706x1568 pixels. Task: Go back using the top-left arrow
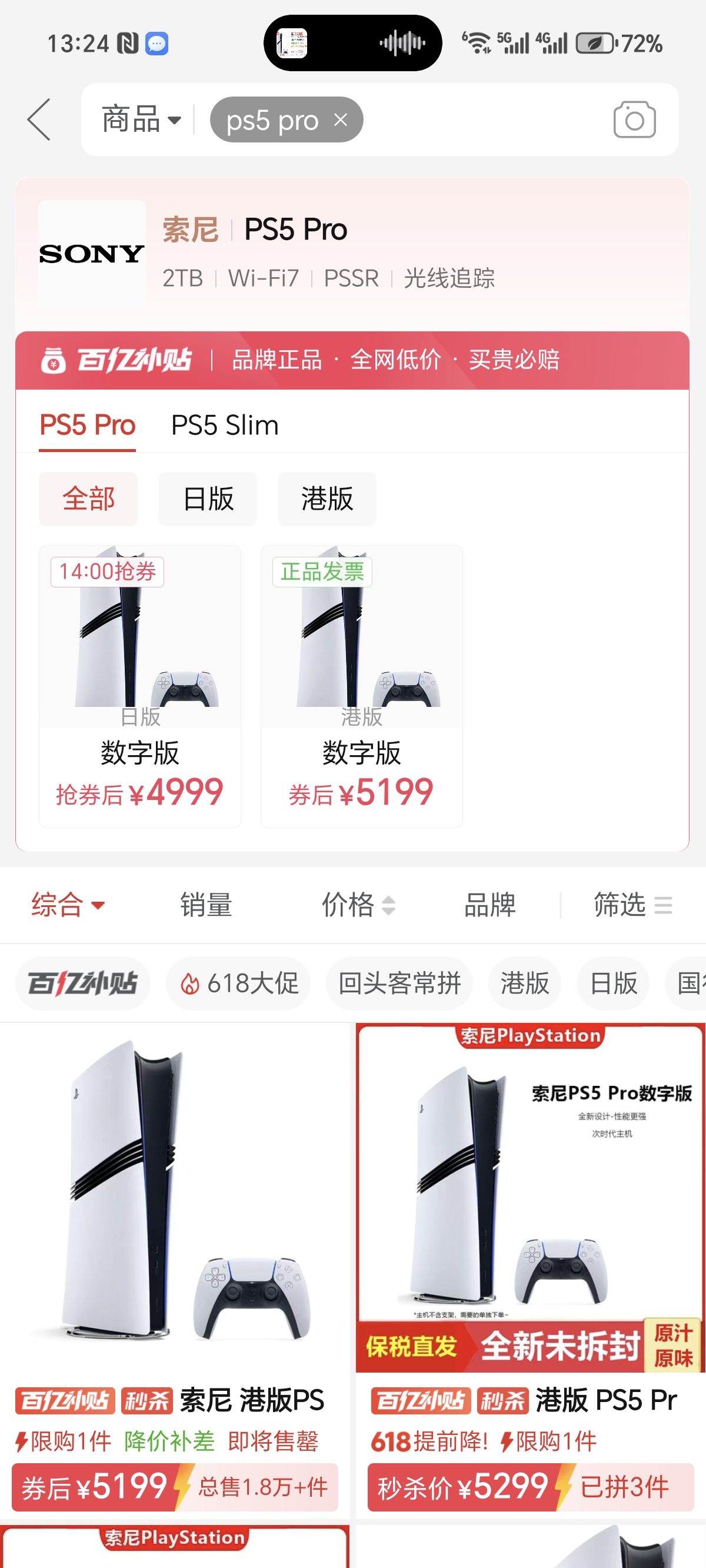coord(39,120)
